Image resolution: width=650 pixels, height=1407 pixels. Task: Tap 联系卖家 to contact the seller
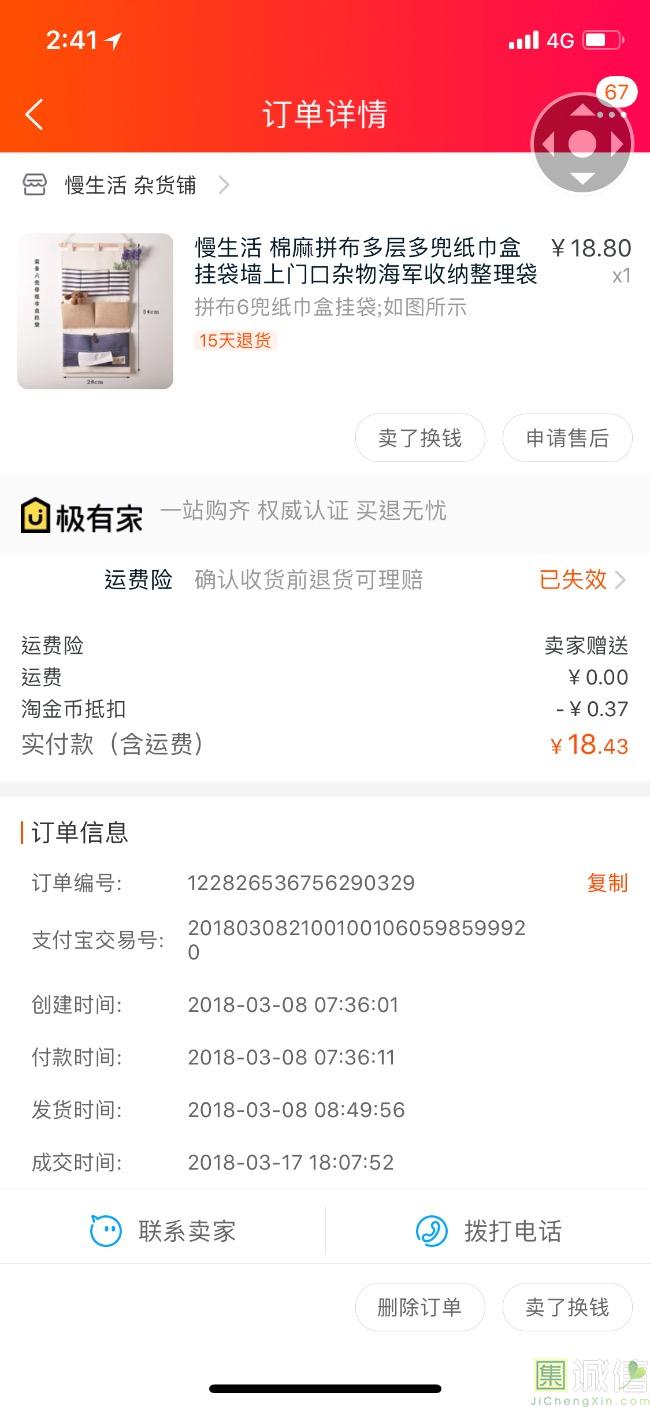164,1230
